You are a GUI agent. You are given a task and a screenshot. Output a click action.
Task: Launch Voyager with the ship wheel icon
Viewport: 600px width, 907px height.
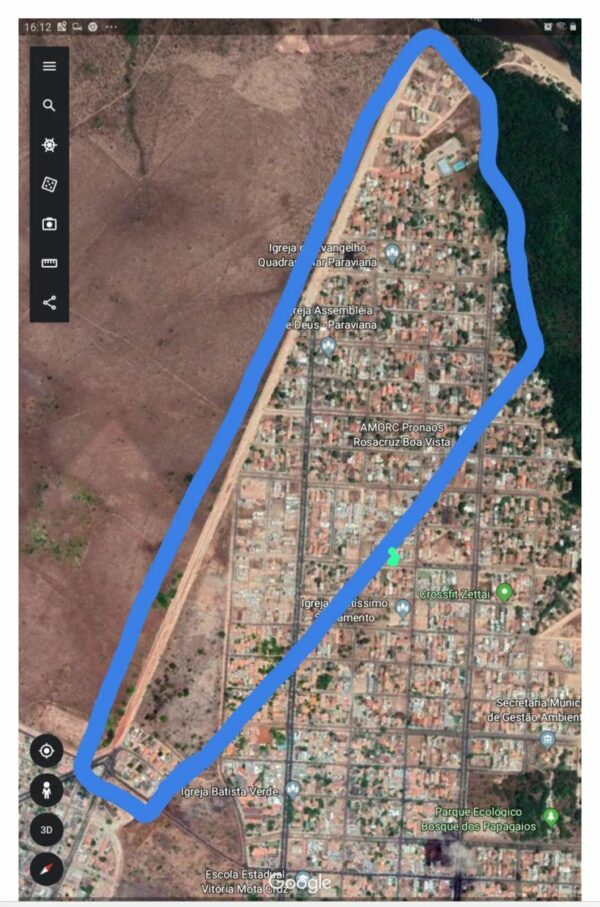[49, 145]
